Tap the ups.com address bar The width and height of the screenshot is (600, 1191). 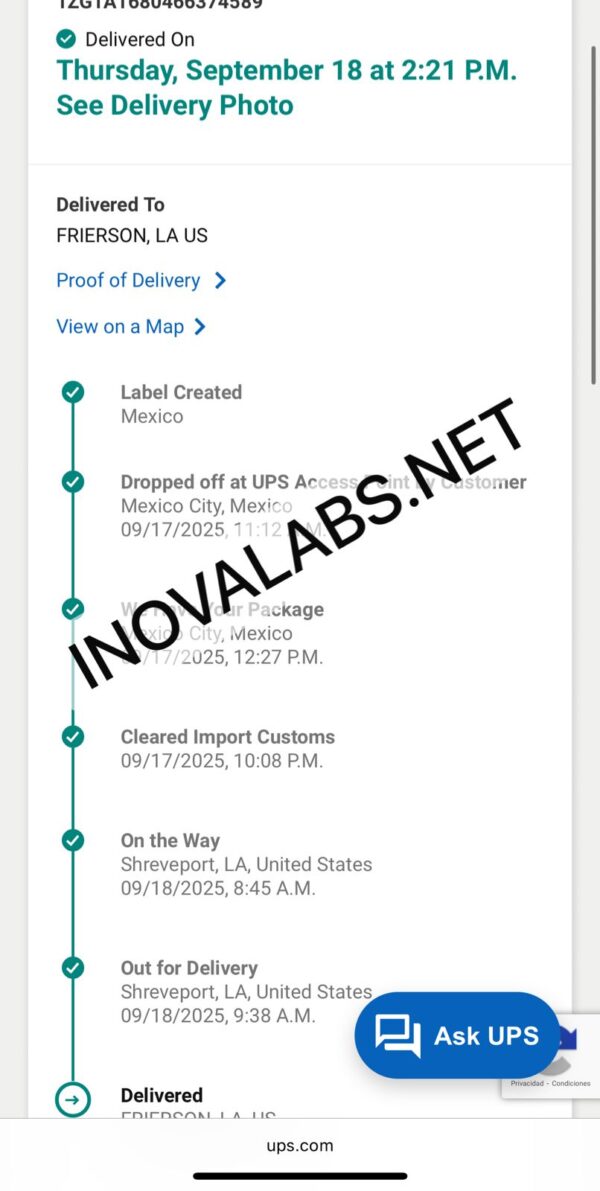click(300, 1146)
